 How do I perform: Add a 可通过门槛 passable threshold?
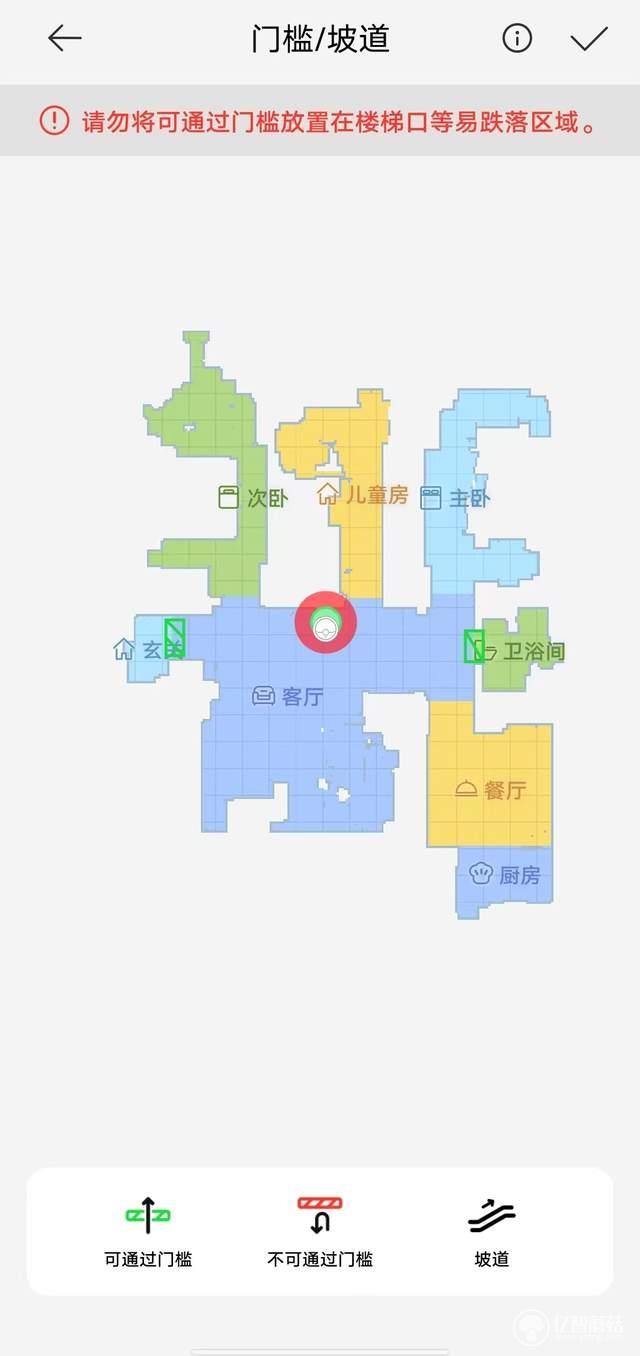(148, 1231)
